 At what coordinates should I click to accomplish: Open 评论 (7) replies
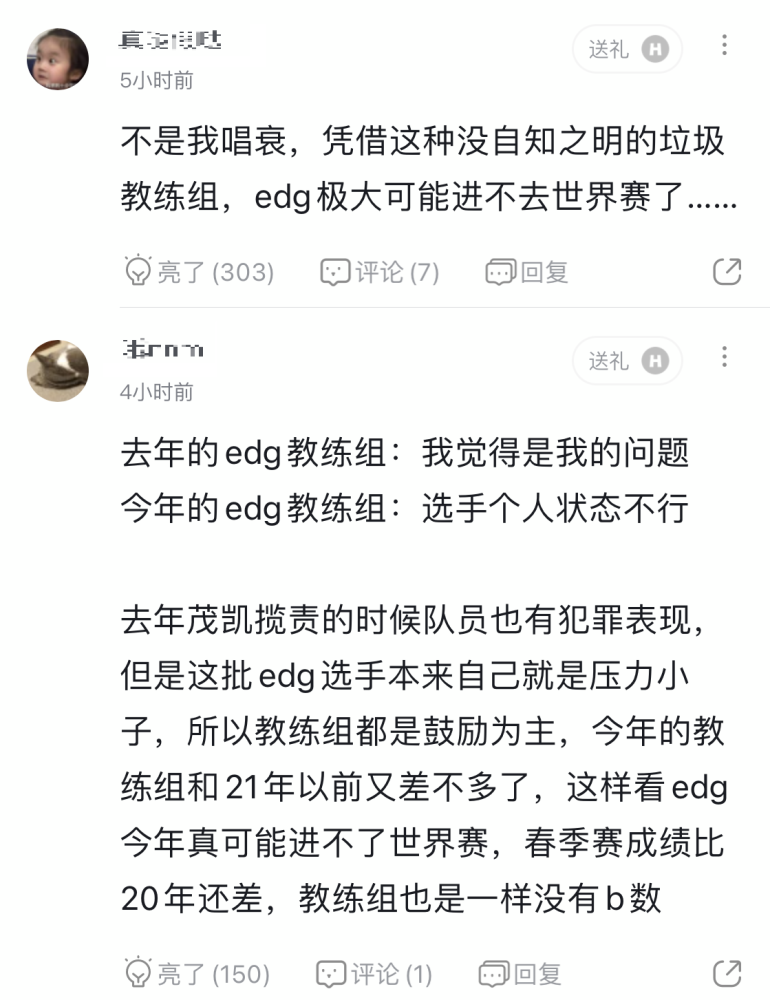point(380,271)
